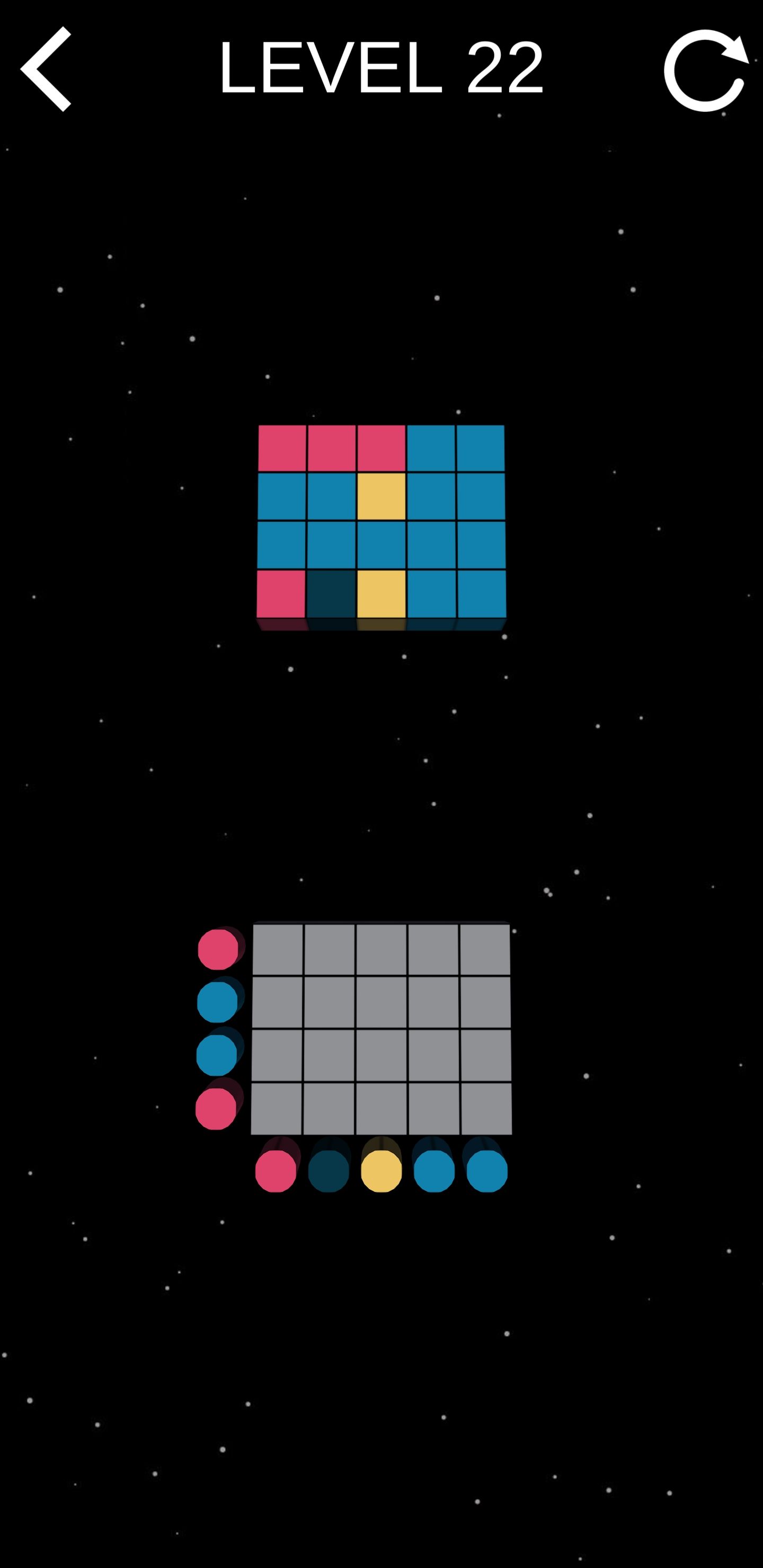Go back using the arrow icon
Screen dimensions: 763x1568
pos(46,69)
